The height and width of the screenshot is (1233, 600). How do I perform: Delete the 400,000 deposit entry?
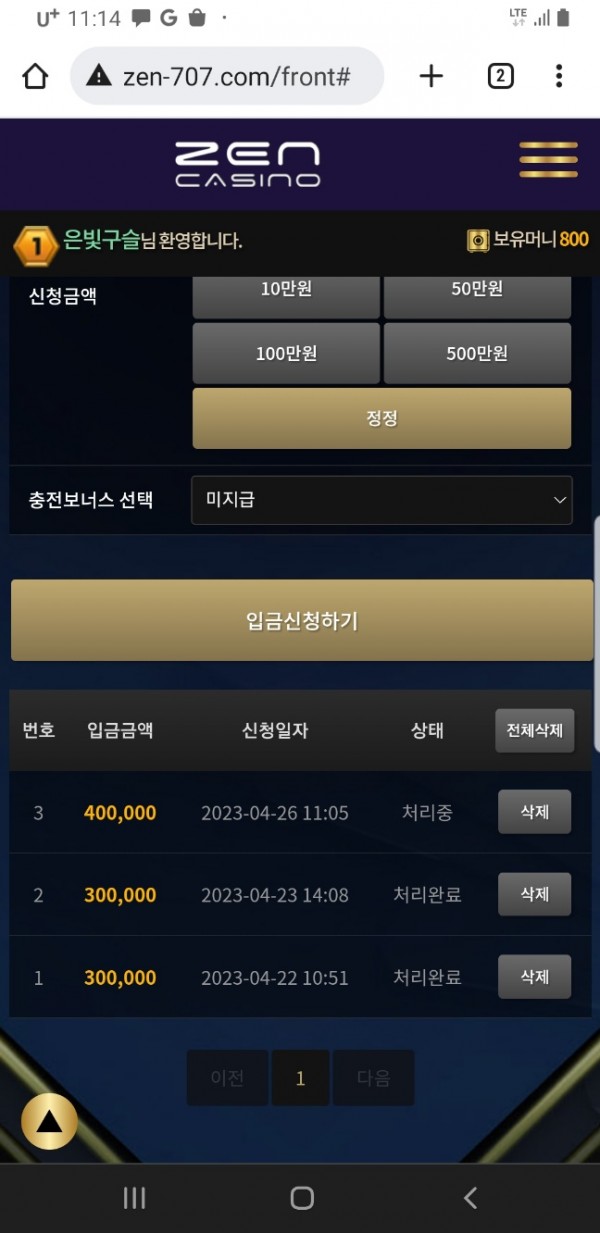point(535,812)
